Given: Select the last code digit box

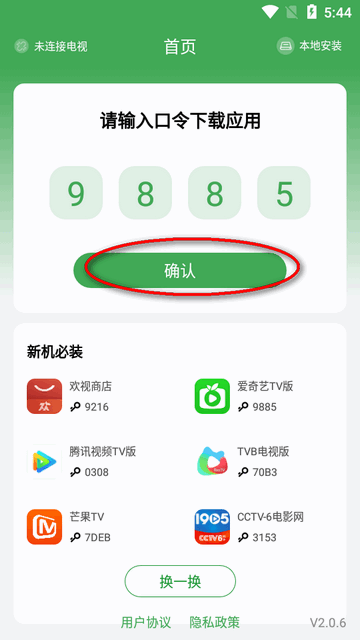Looking at the screenshot, I should tap(284, 193).
